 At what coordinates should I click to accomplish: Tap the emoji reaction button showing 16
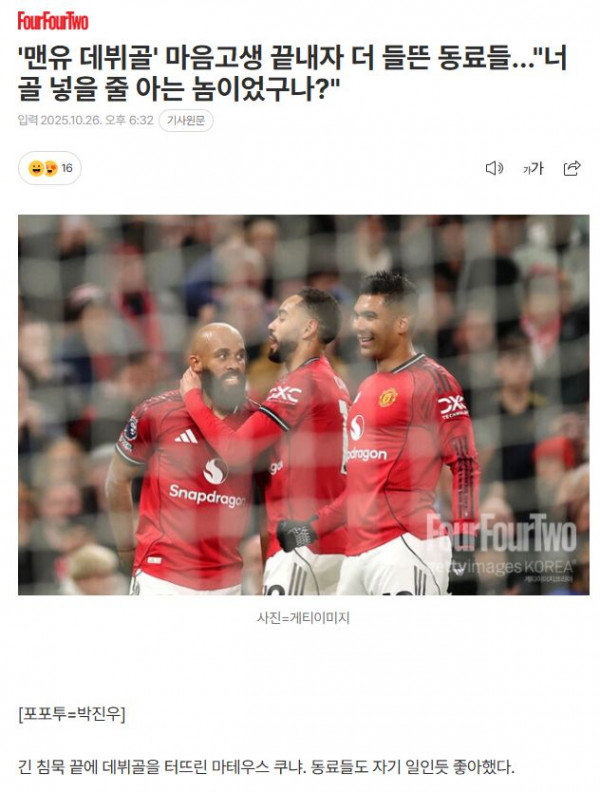pos(50,168)
